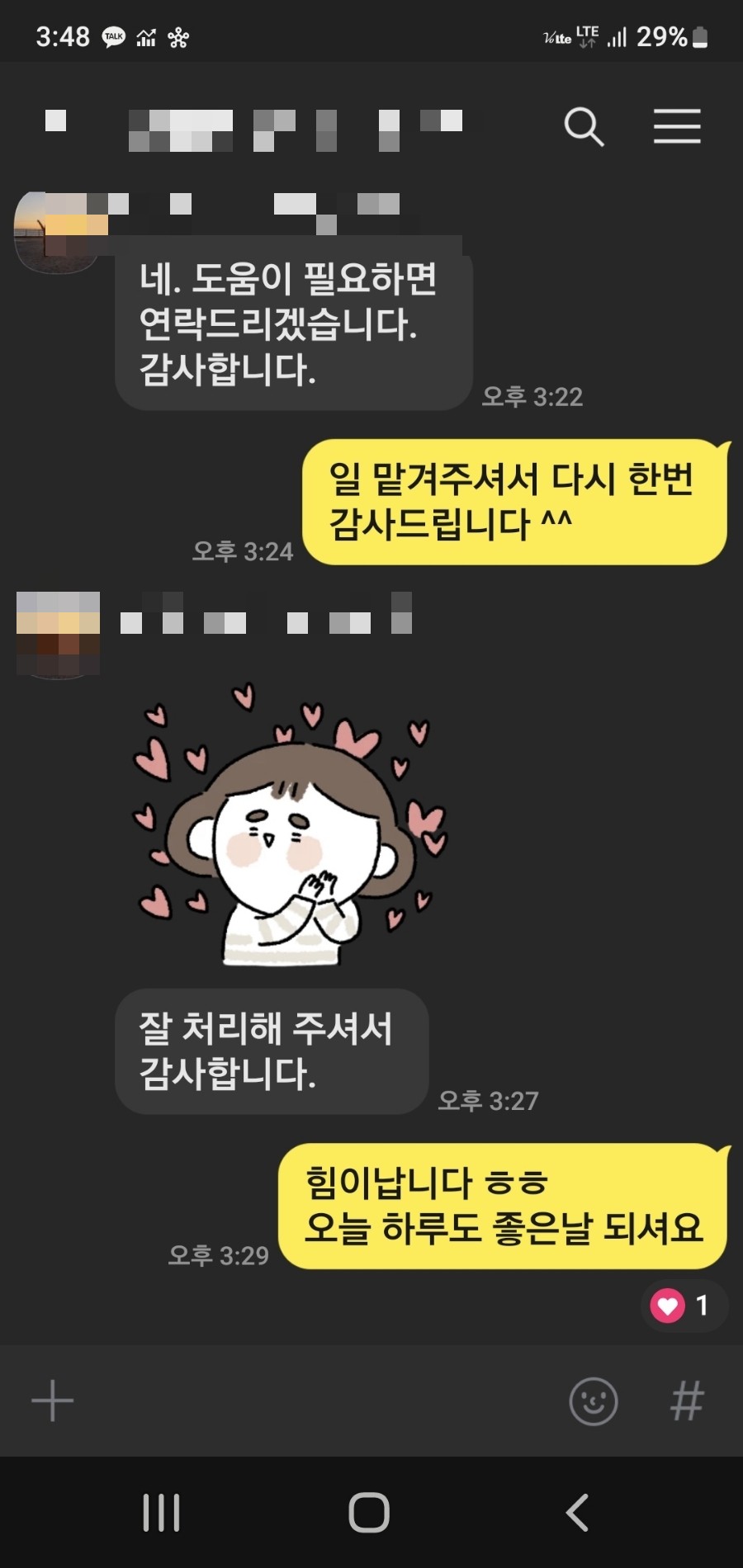
Task: View the heart-surrounded girl emoticon
Action: click(291, 825)
